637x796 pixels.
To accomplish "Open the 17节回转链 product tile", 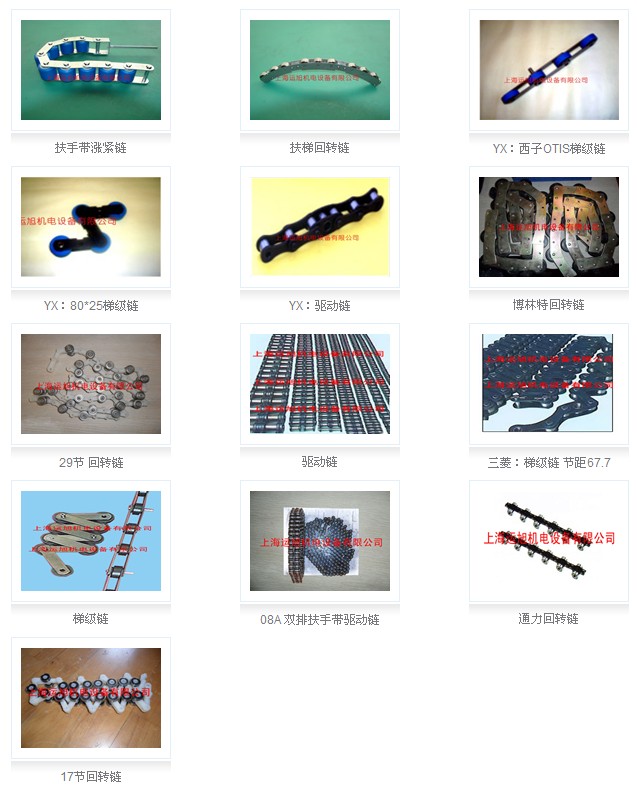I will click(x=91, y=698).
